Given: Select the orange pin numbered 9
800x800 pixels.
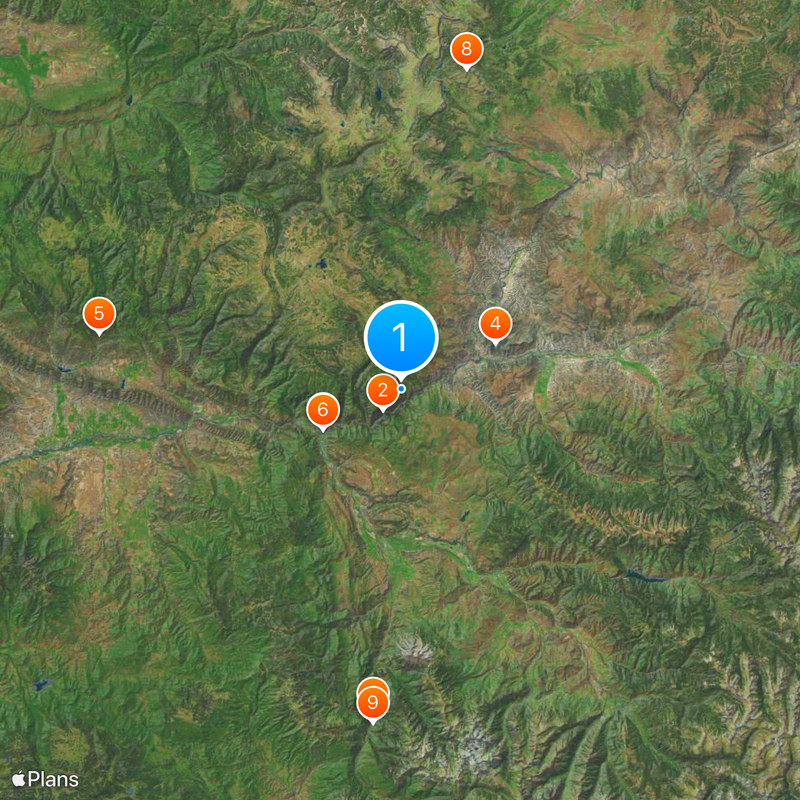Looking at the screenshot, I should click(x=373, y=702).
